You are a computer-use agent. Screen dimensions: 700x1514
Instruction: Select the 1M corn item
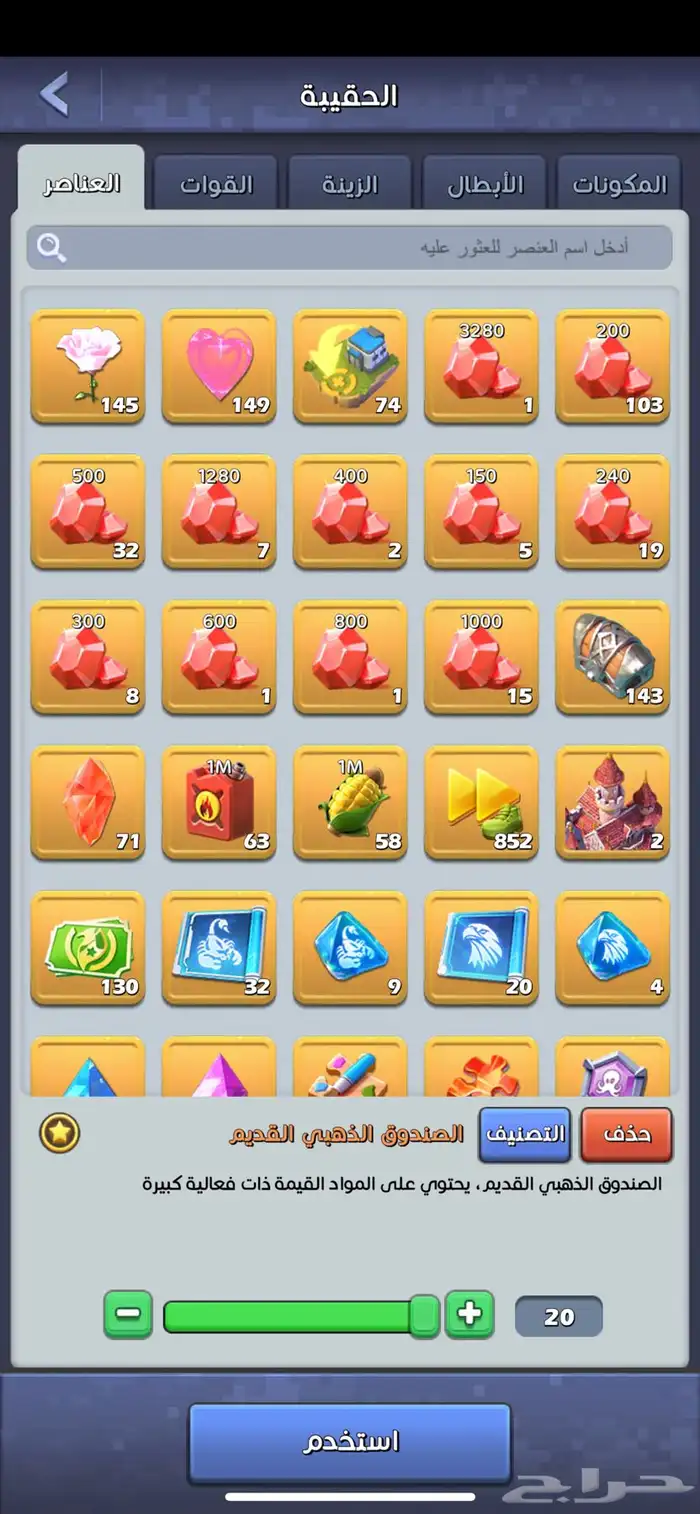[350, 802]
